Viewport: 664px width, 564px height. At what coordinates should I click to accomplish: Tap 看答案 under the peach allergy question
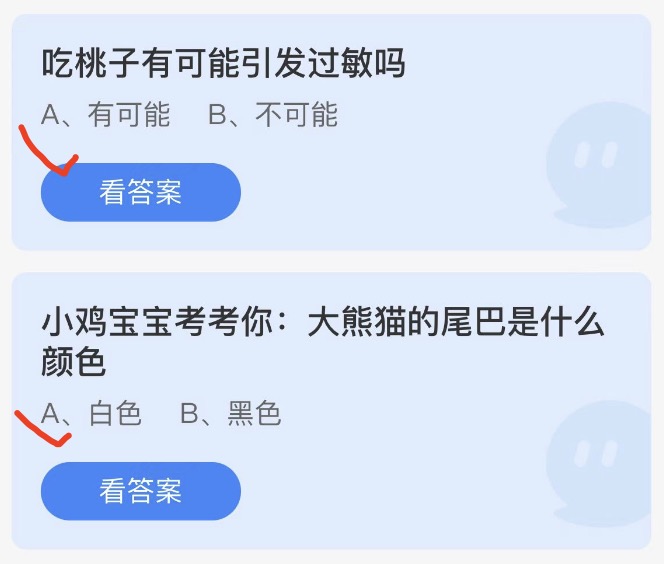pos(140,192)
